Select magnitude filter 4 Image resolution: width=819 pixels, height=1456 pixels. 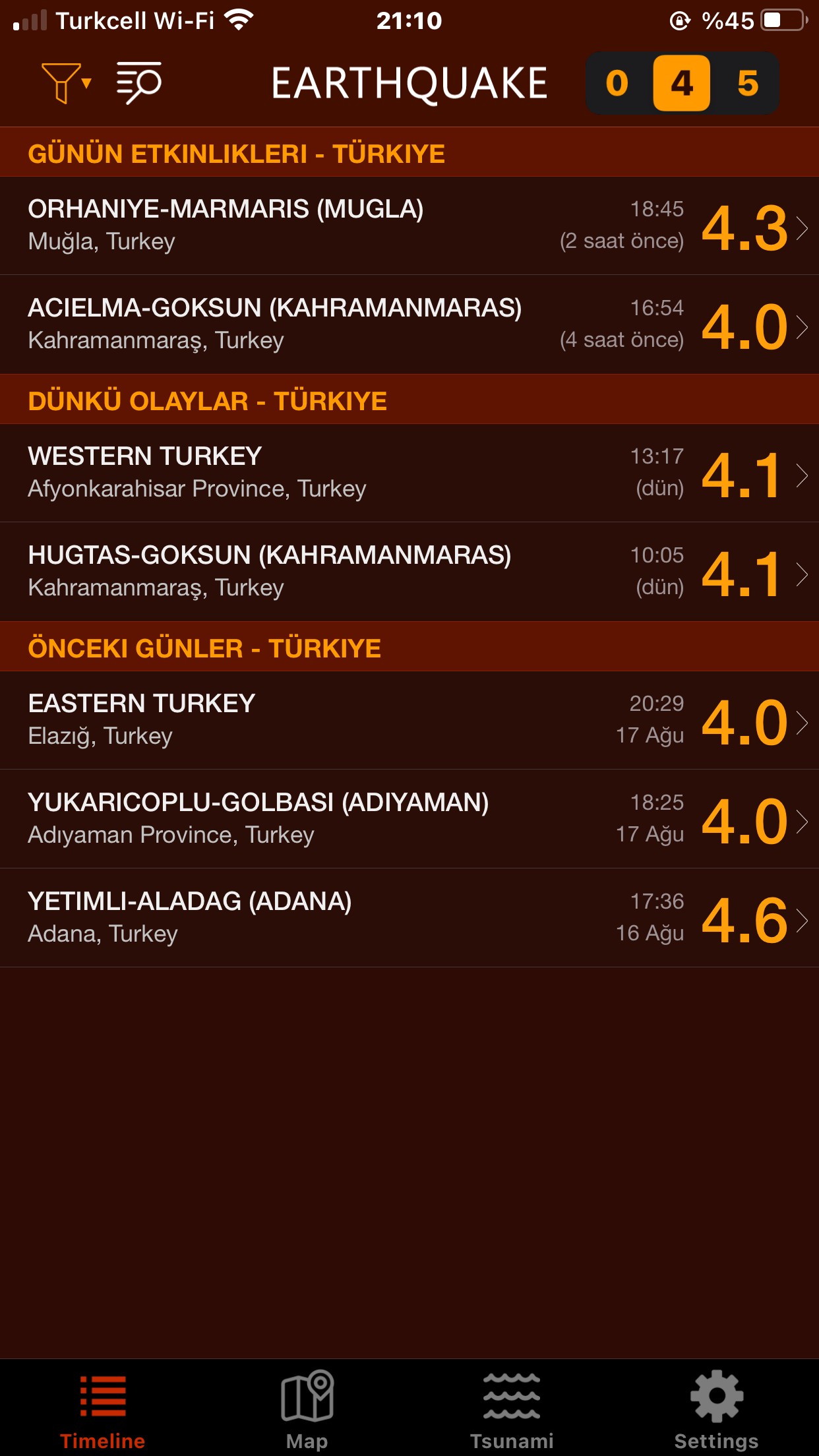click(681, 83)
